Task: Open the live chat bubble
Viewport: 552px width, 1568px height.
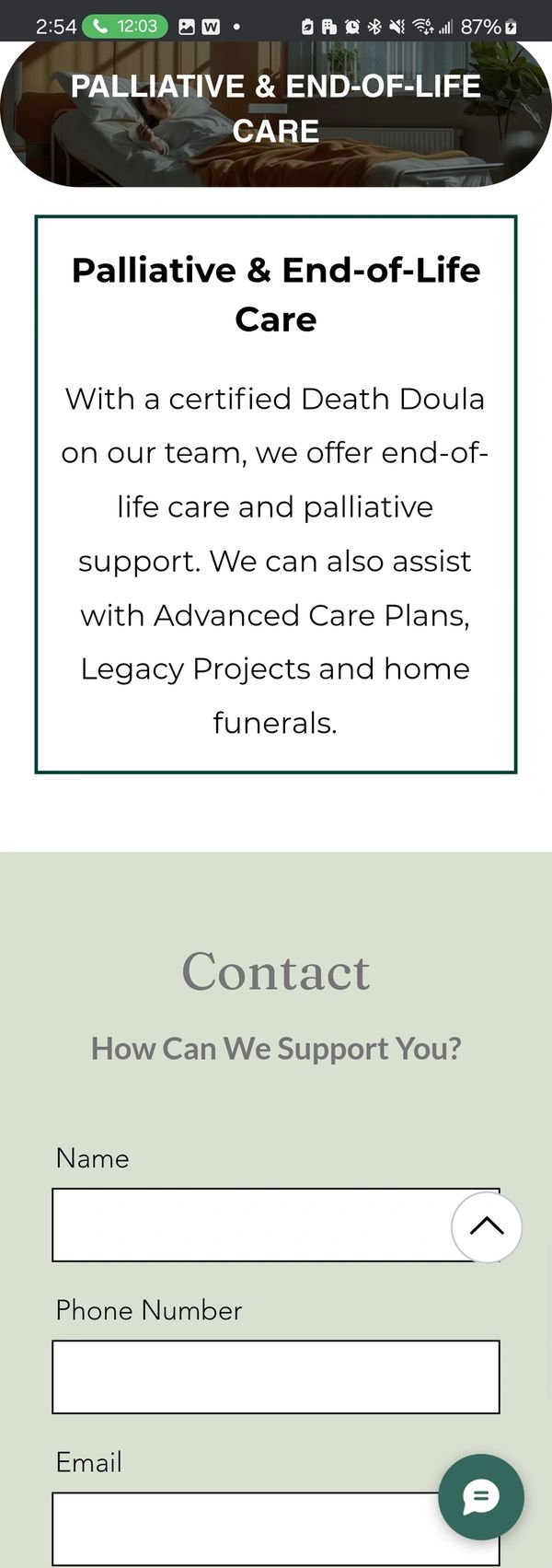Action: 480,1497
